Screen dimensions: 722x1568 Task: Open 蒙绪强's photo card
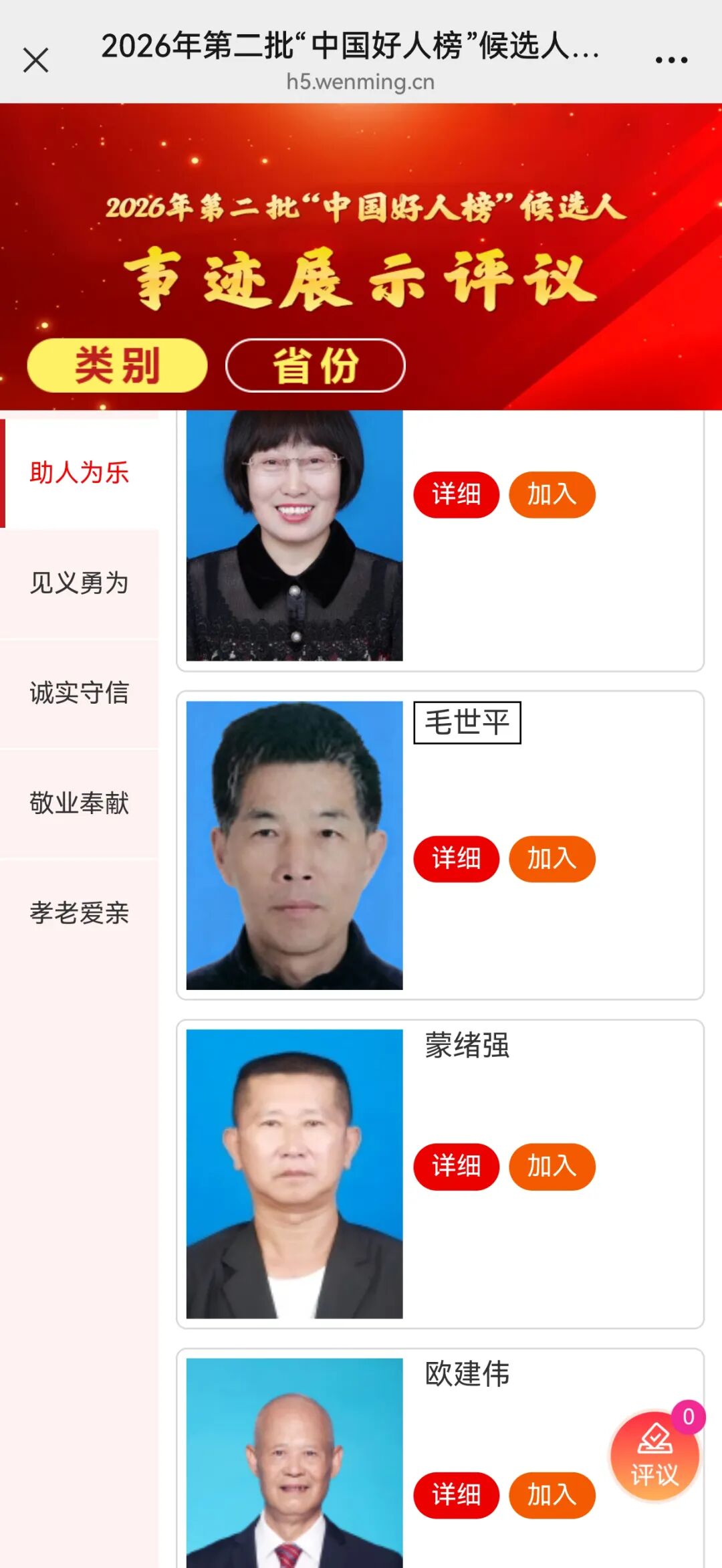tap(295, 1174)
